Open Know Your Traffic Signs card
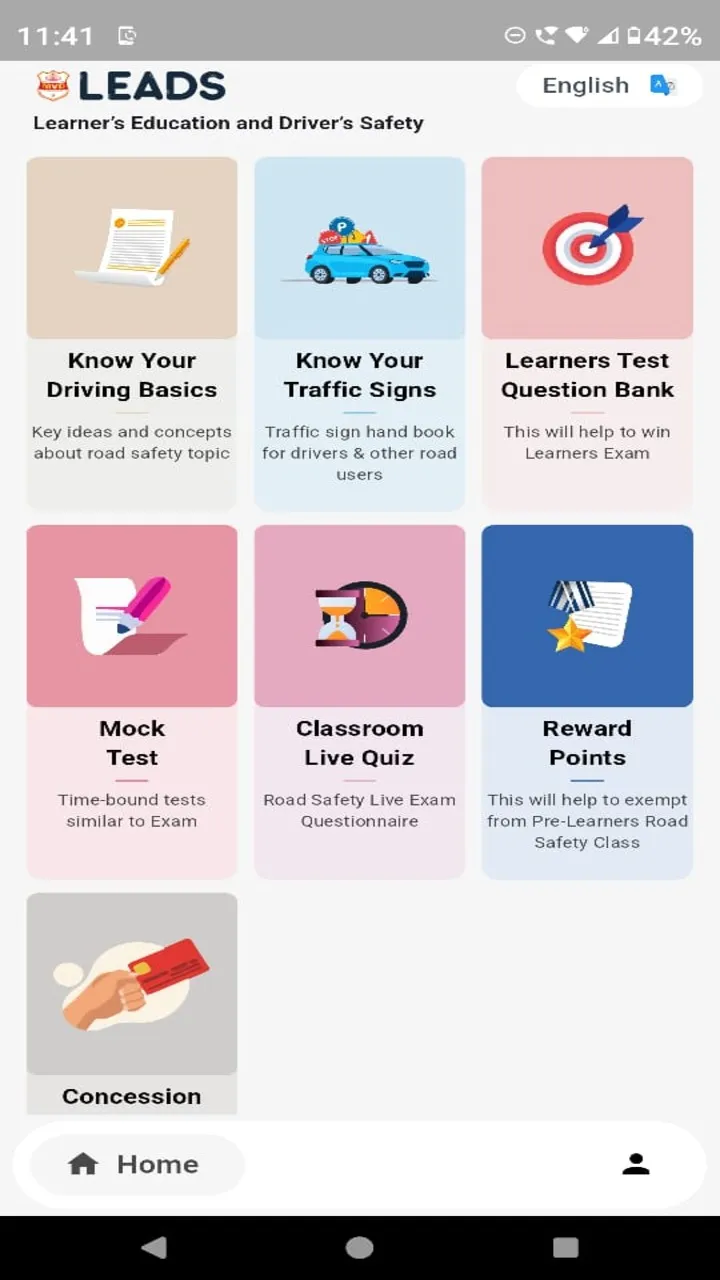Image resolution: width=720 pixels, height=1280 pixels. 359,333
